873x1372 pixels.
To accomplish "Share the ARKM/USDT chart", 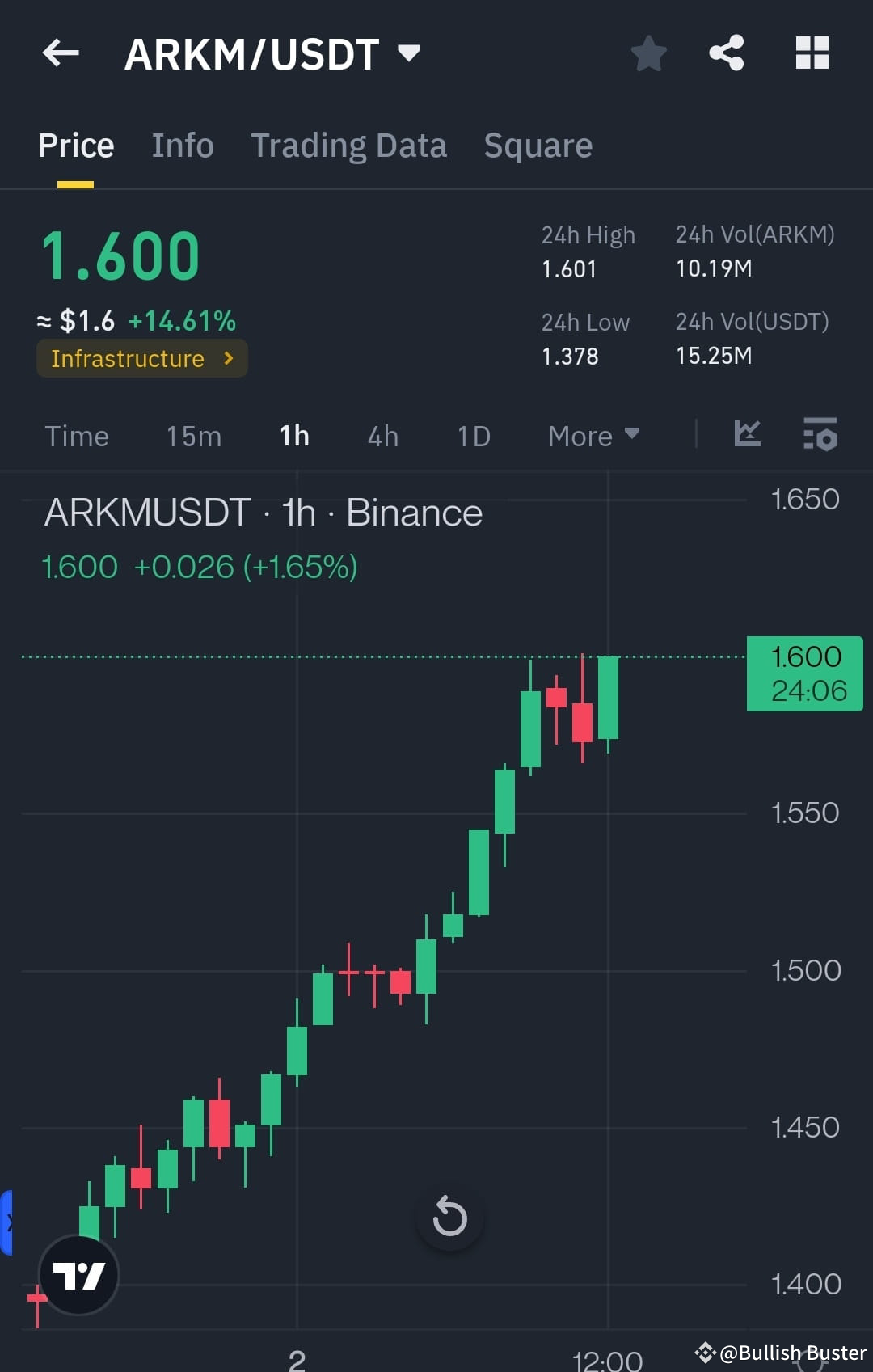I will click(726, 53).
